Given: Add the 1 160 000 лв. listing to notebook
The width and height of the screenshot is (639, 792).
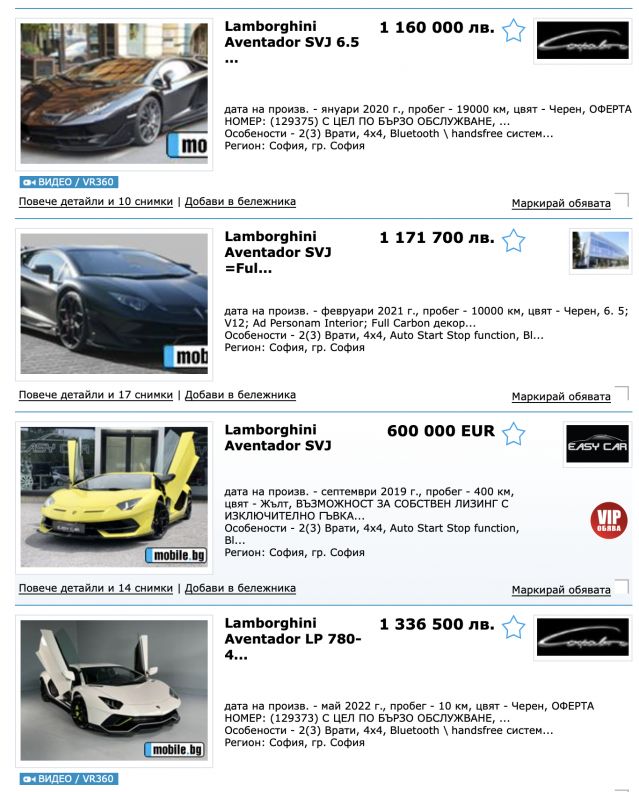Looking at the screenshot, I should tap(240, 201).
